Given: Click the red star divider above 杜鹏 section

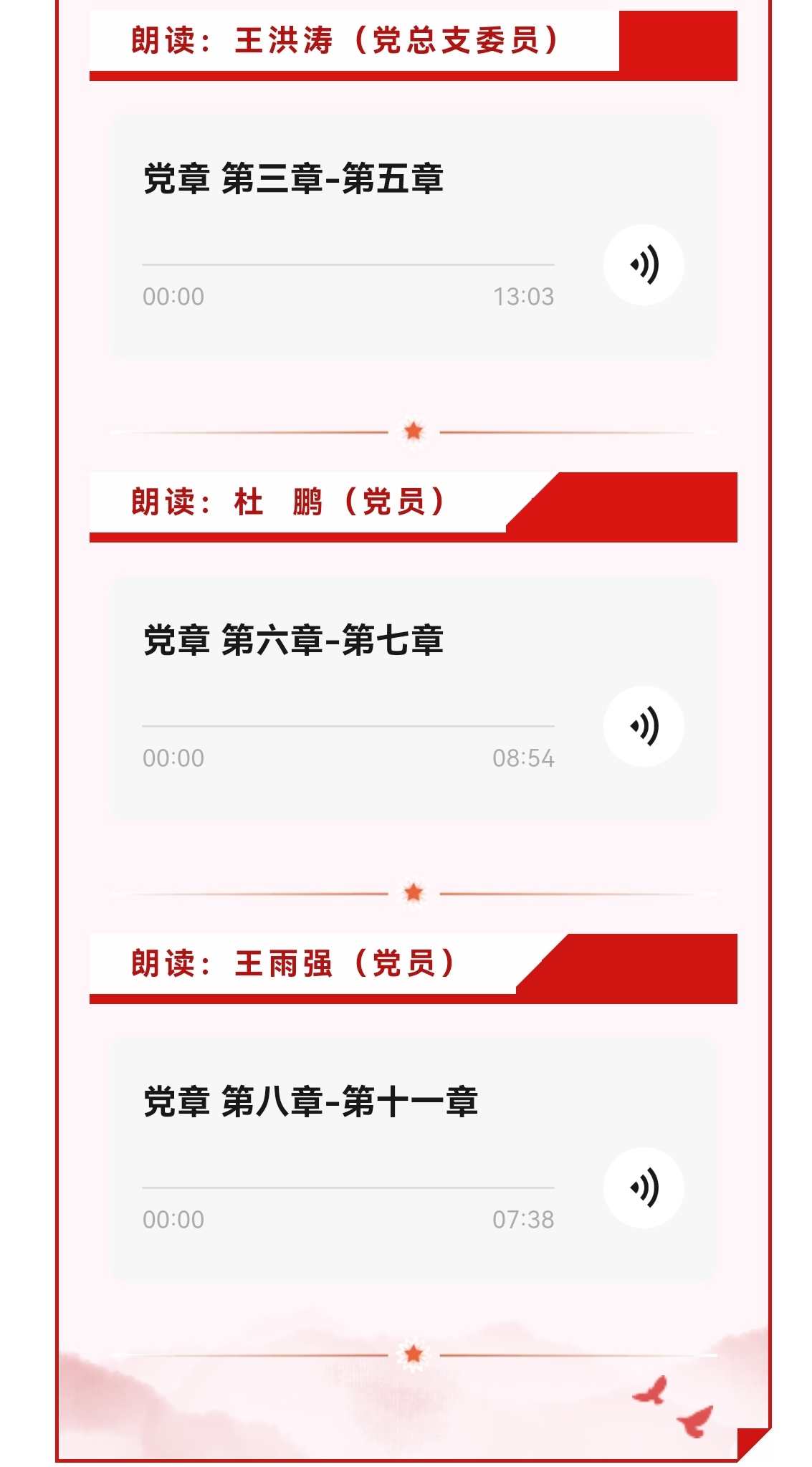Looking at the screenshot, I should [414, 432].
